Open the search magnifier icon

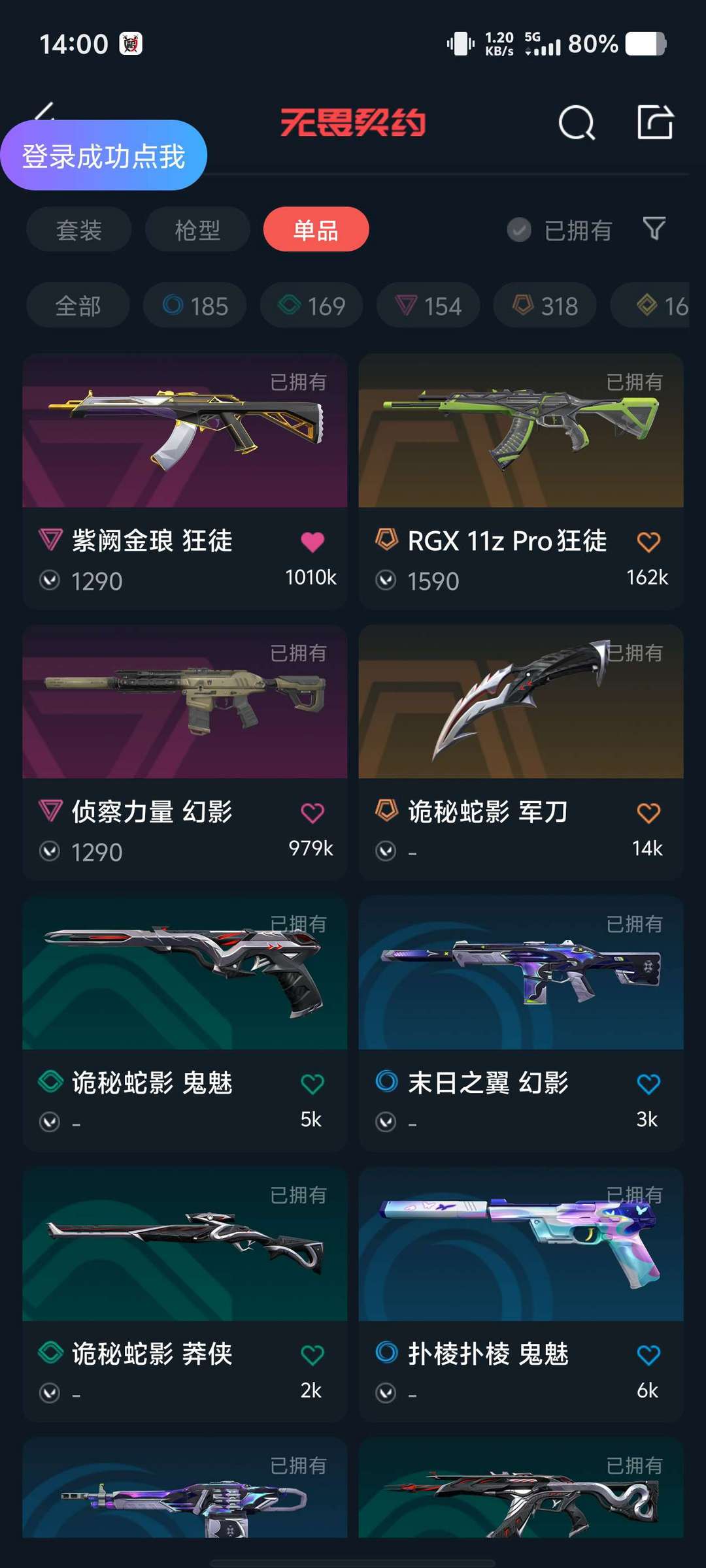coord(577,122)
